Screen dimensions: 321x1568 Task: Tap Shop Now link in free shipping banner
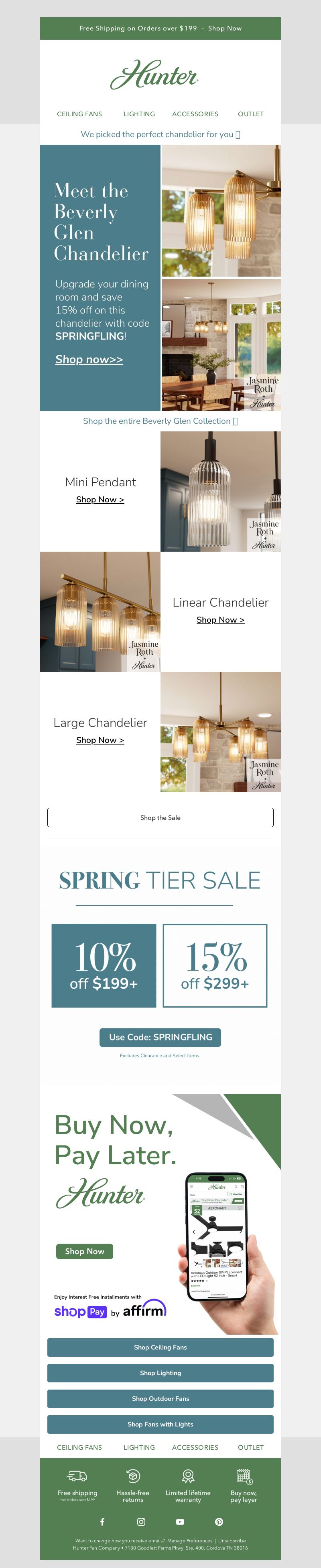click(x=225, y=28)
